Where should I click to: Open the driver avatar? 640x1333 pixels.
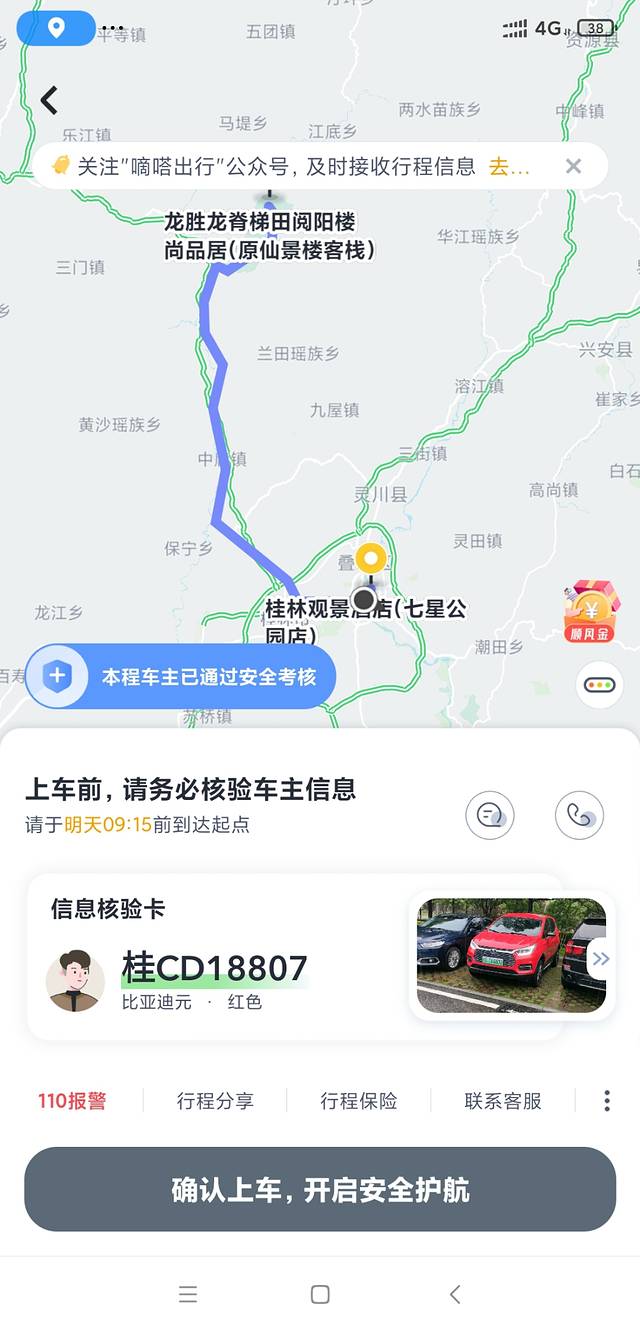(75, 981)
